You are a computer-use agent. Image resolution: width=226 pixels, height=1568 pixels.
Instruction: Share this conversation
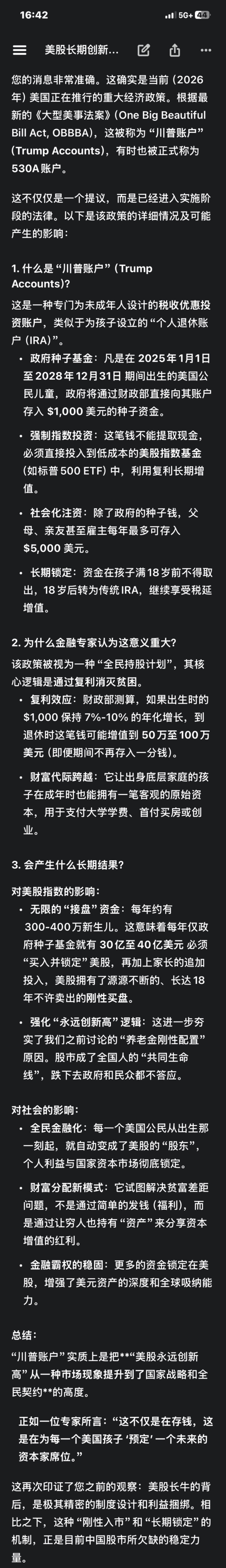pos(175,50)
